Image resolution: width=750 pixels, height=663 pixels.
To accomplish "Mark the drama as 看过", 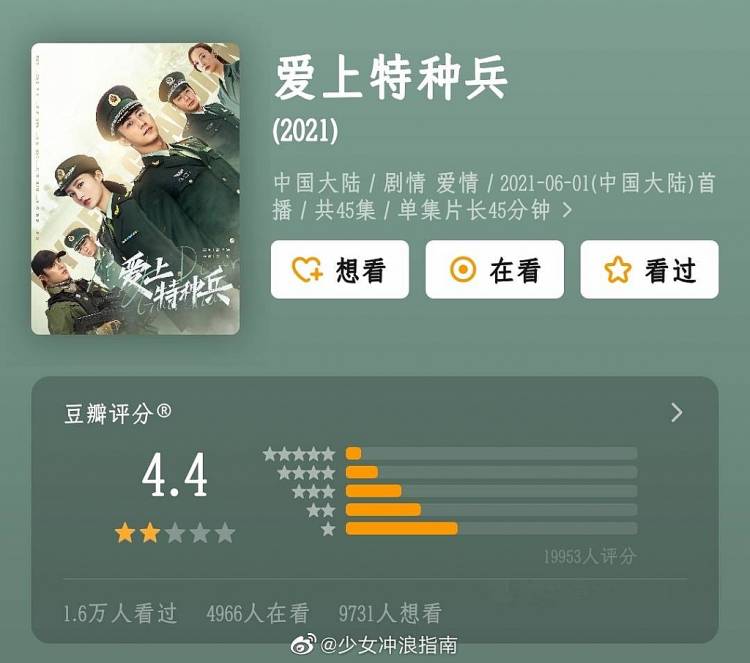I will pos(649,270).
